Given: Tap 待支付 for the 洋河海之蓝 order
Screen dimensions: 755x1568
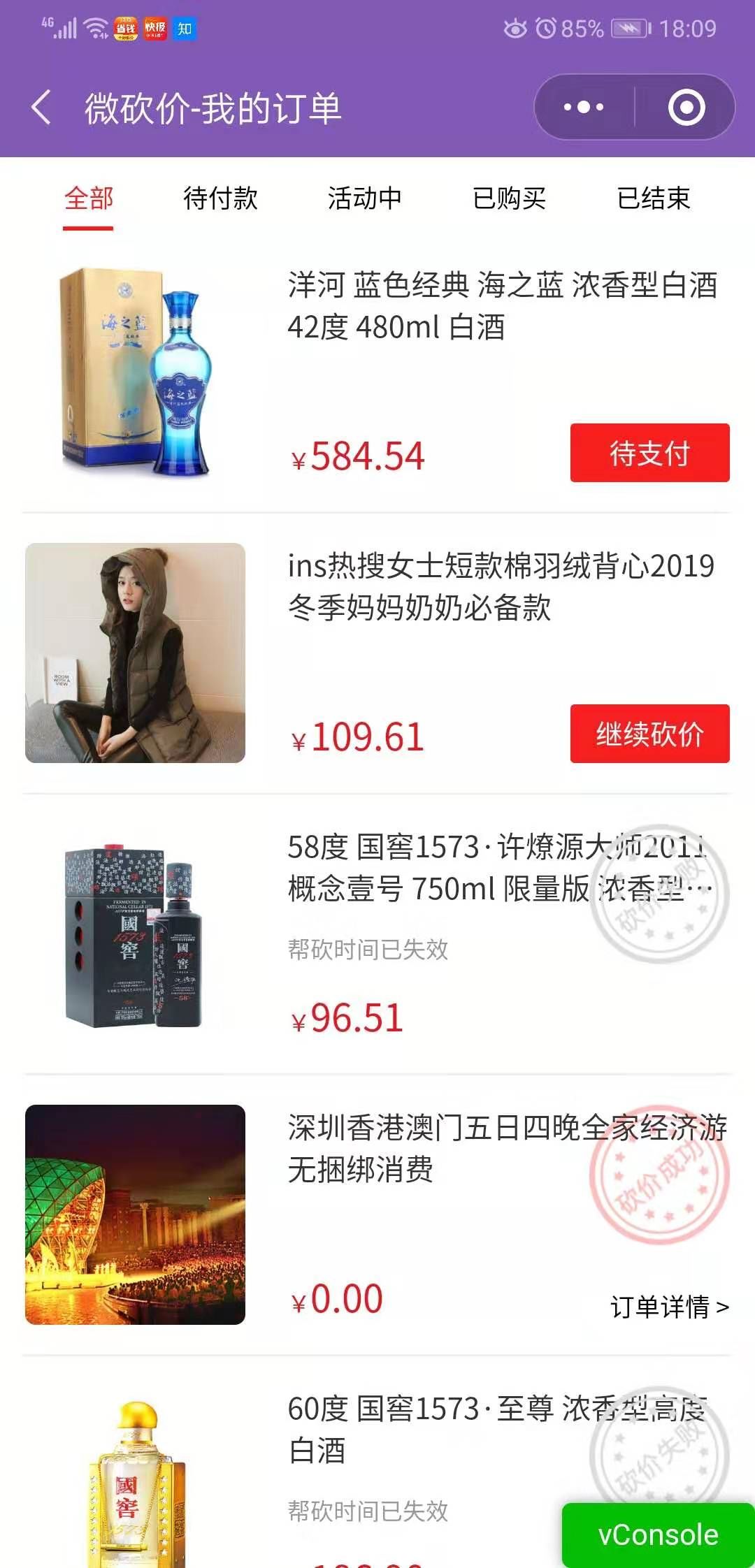Looking at the screenshot, I should coord(649,453).
